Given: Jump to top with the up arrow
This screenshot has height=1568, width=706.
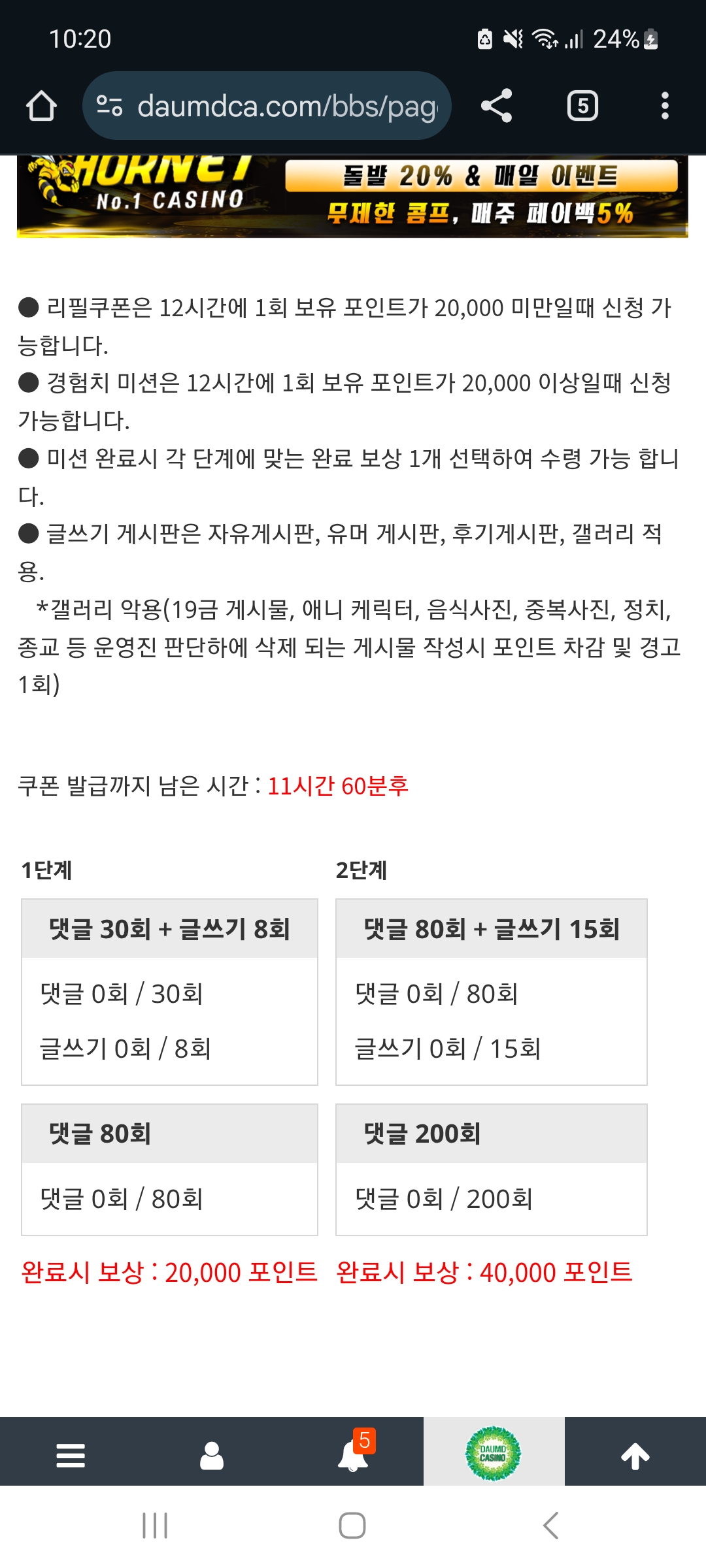Looking at the screenshot, I should click(x=635, y=1456).
